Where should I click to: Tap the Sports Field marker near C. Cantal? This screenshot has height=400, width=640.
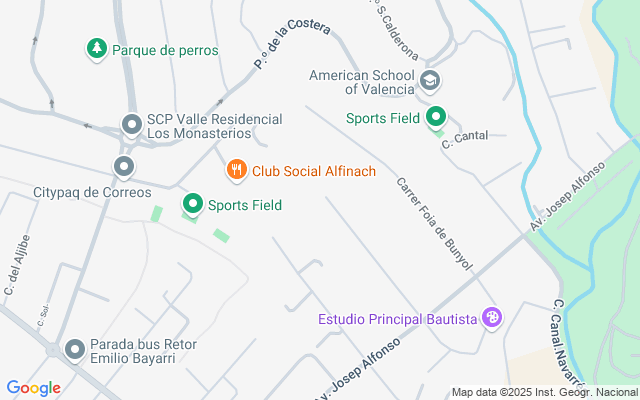437,118
